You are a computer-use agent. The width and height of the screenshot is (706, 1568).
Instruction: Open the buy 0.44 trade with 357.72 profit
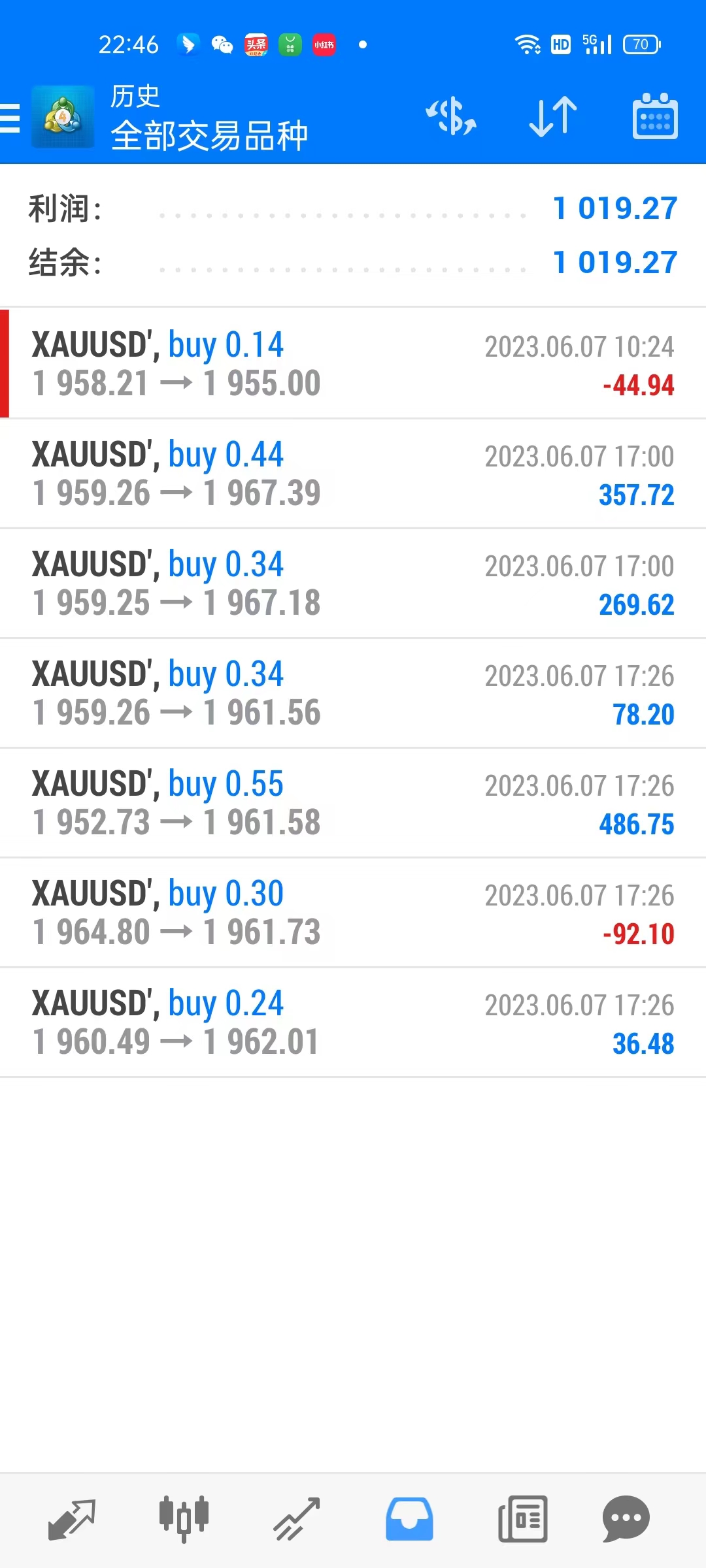tap(353, 473)
